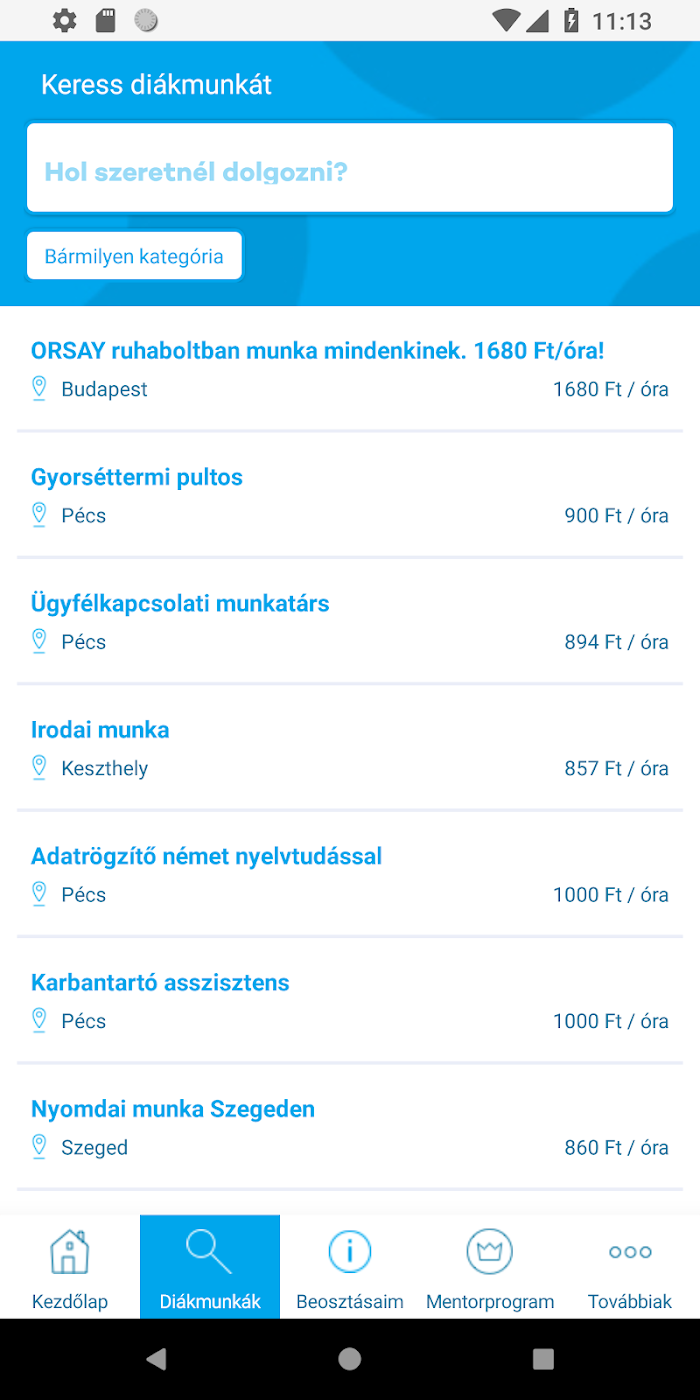
Task: Open the Irodai munka job in Keszthely
Action: 350,748
